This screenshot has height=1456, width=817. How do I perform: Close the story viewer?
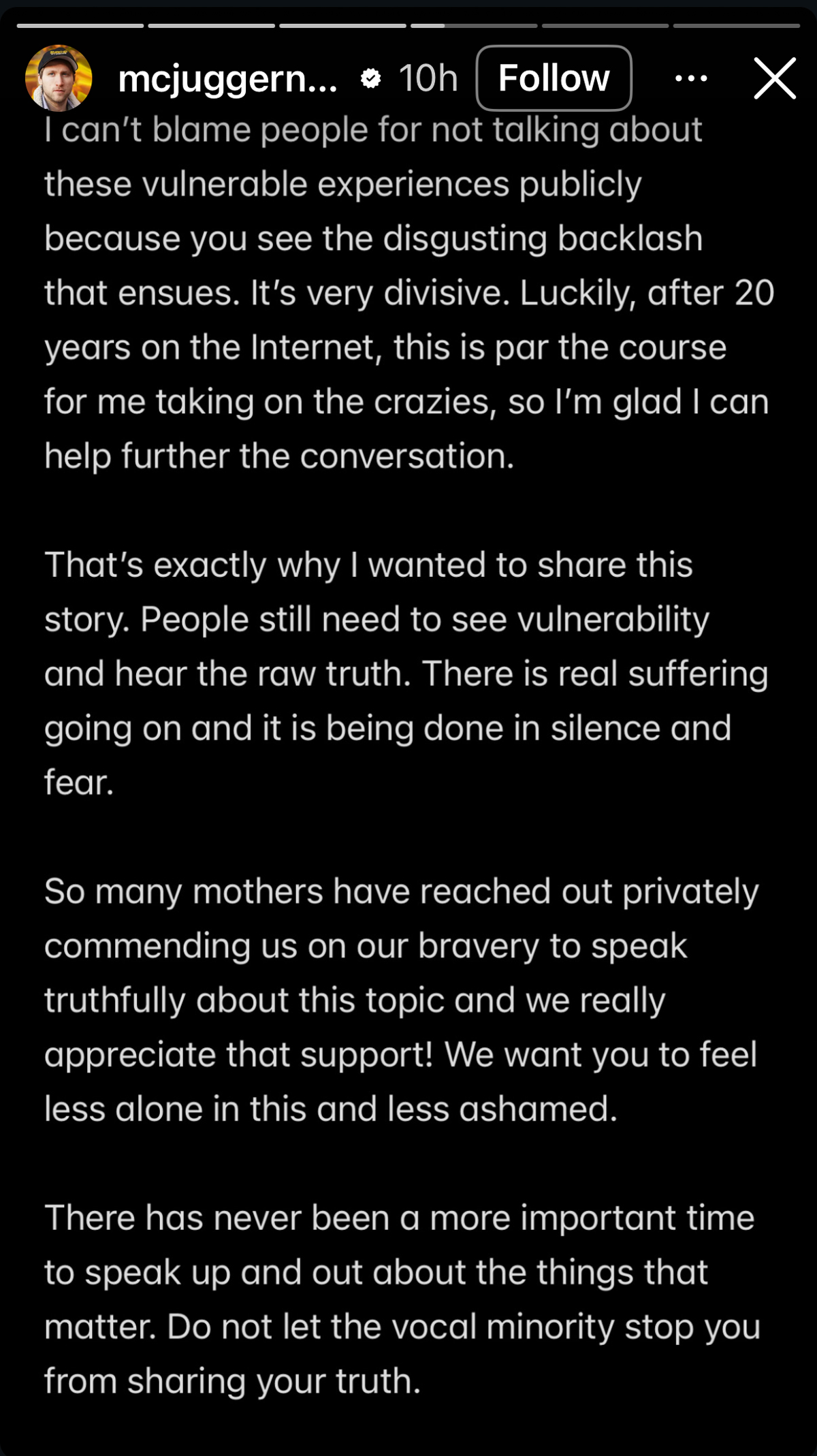click(x=775, y=78)
